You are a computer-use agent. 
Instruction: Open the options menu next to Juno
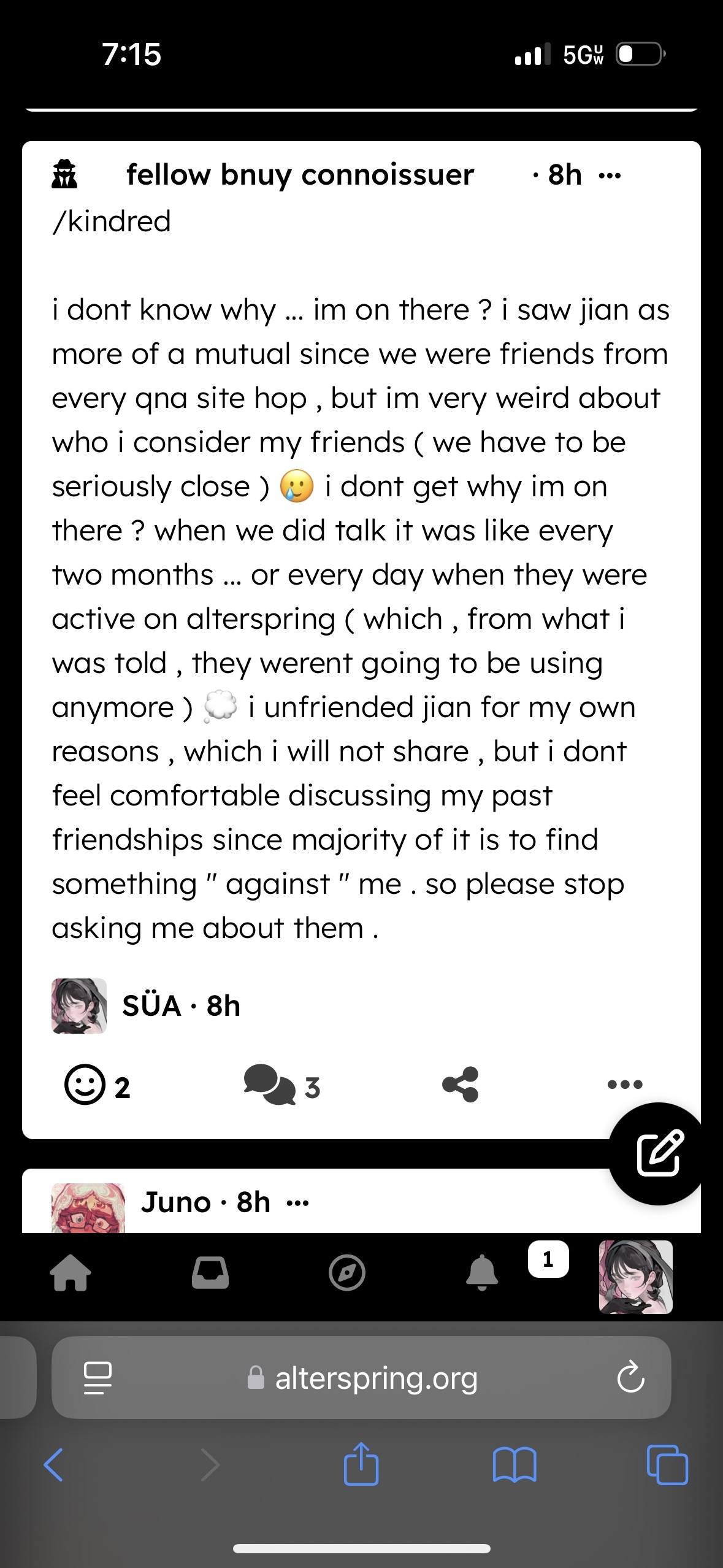point(298,1203)
